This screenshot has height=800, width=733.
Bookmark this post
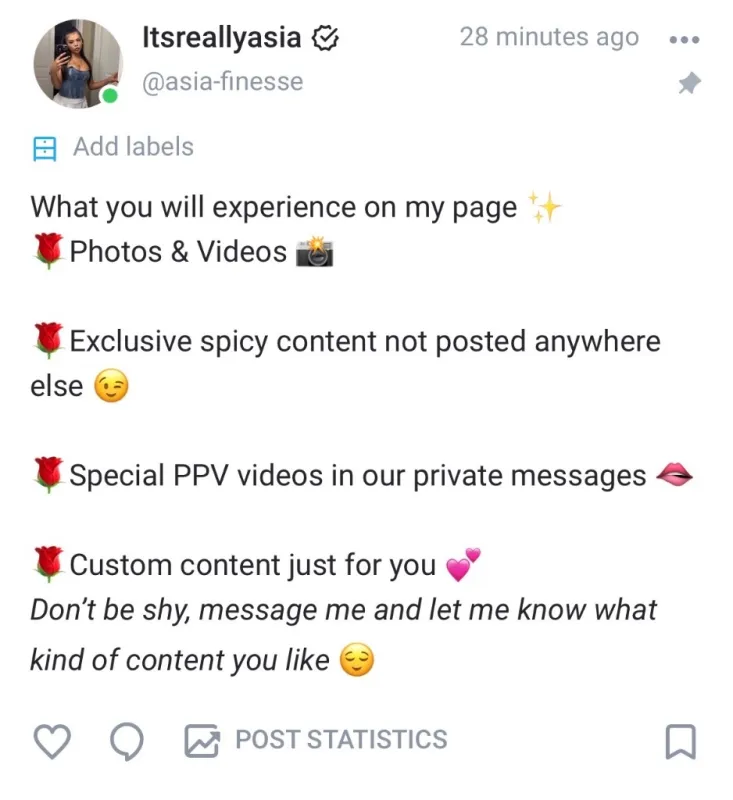point(680,741)
